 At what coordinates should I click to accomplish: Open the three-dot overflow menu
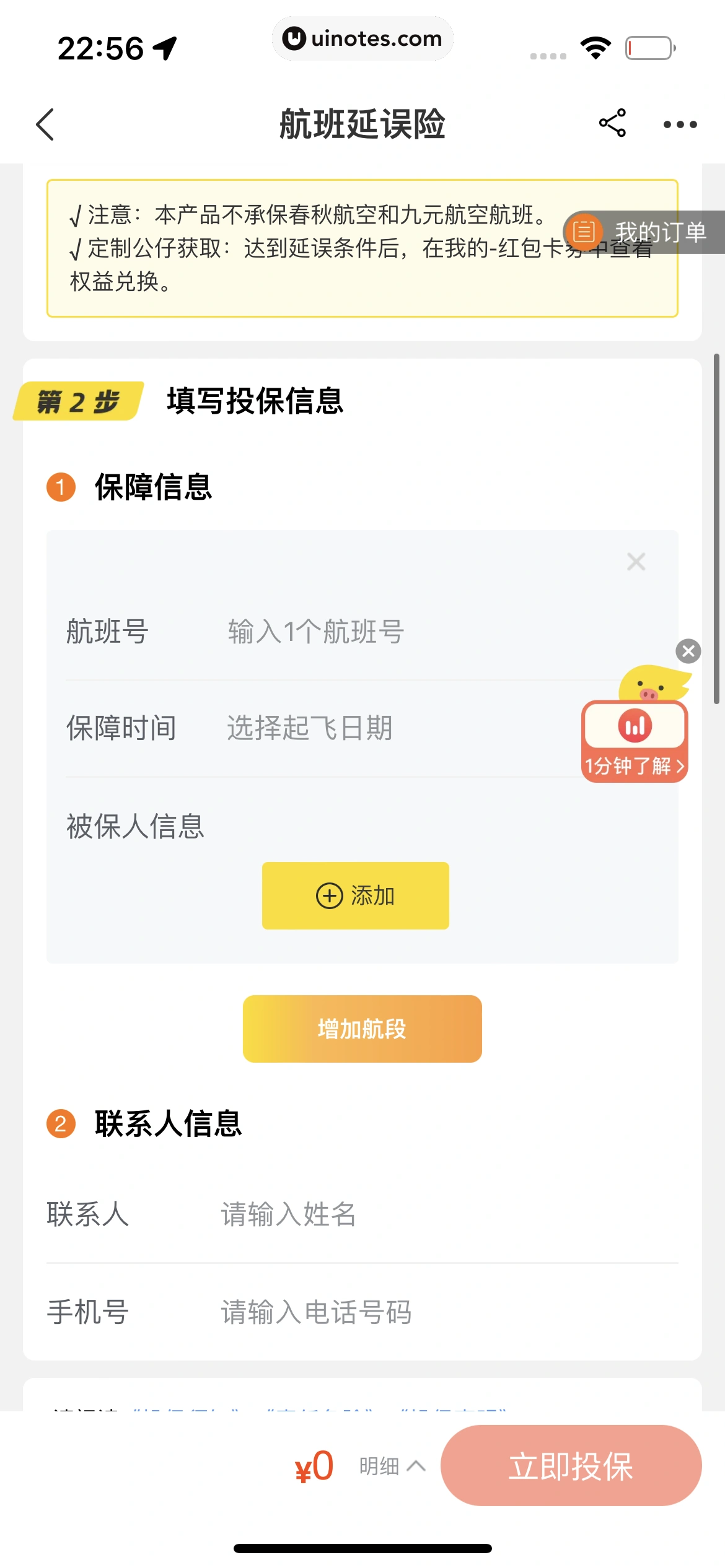click(680, 124)
